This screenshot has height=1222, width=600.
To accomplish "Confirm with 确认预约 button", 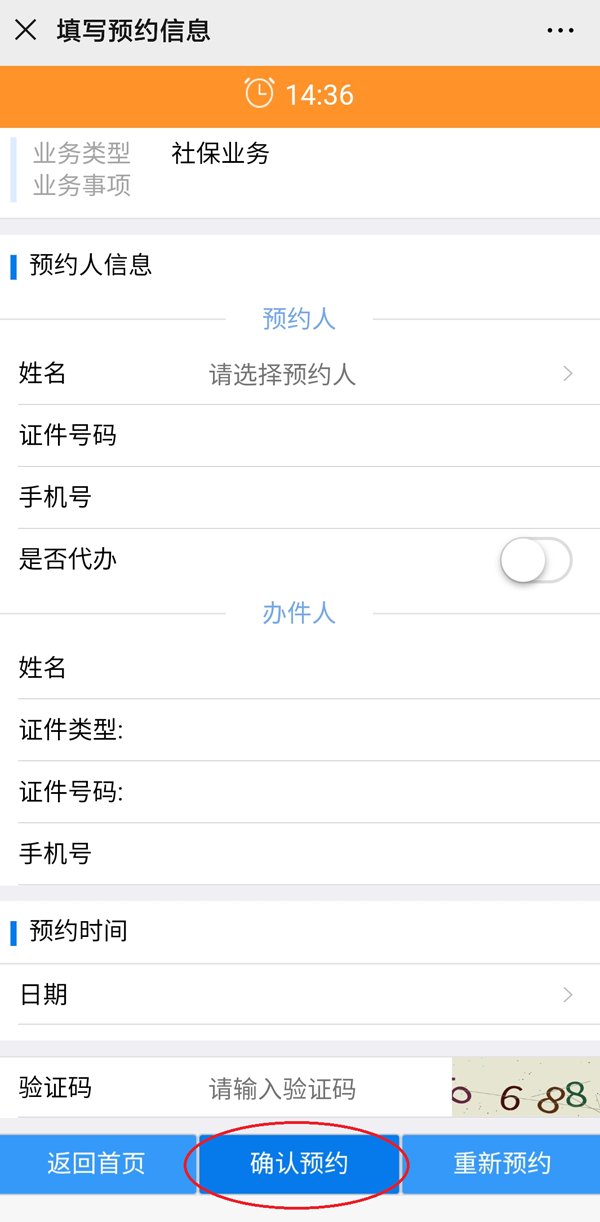I will (x=299, y=1164).
